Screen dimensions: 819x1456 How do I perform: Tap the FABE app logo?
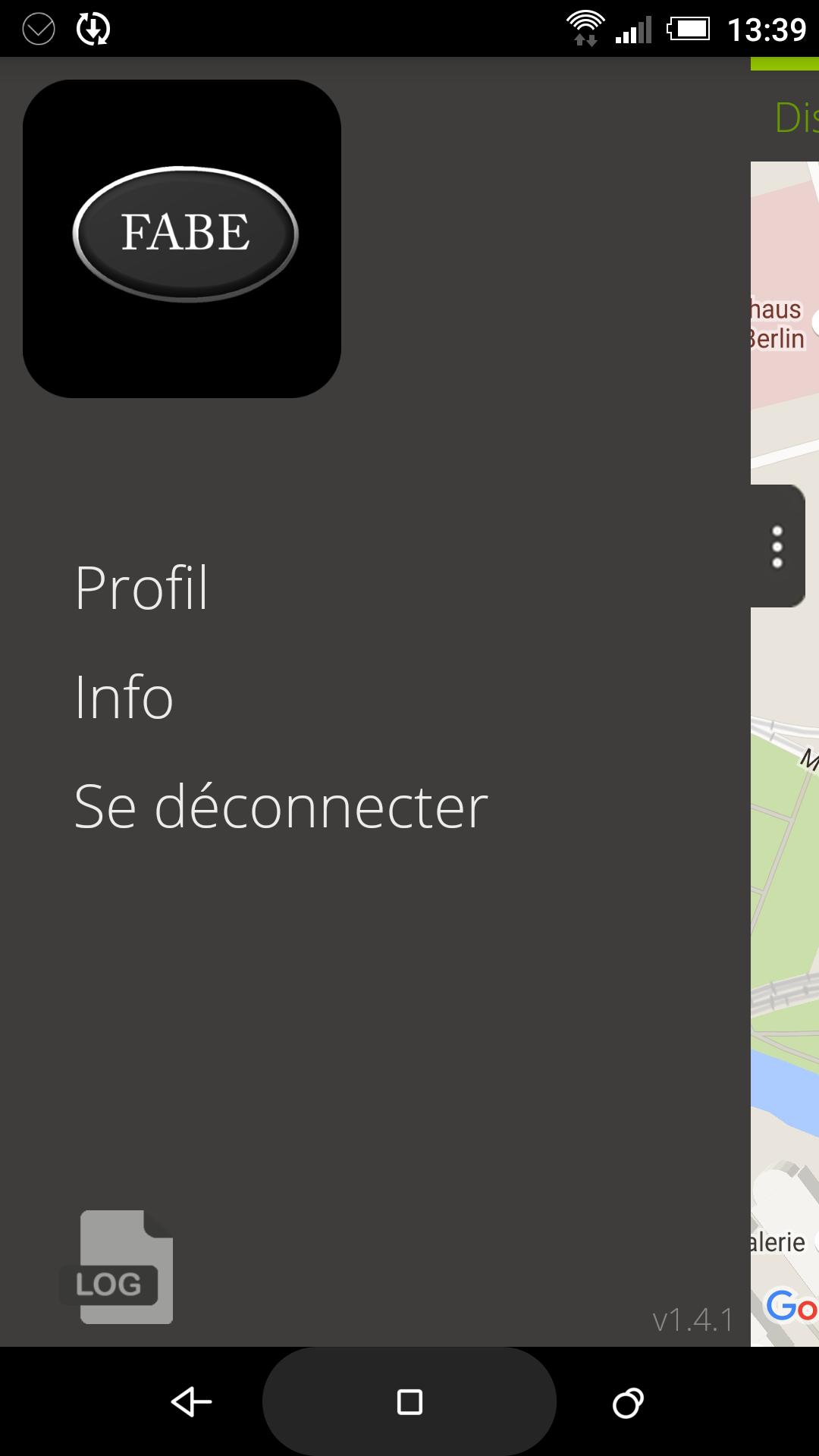[x=182, y=237]
